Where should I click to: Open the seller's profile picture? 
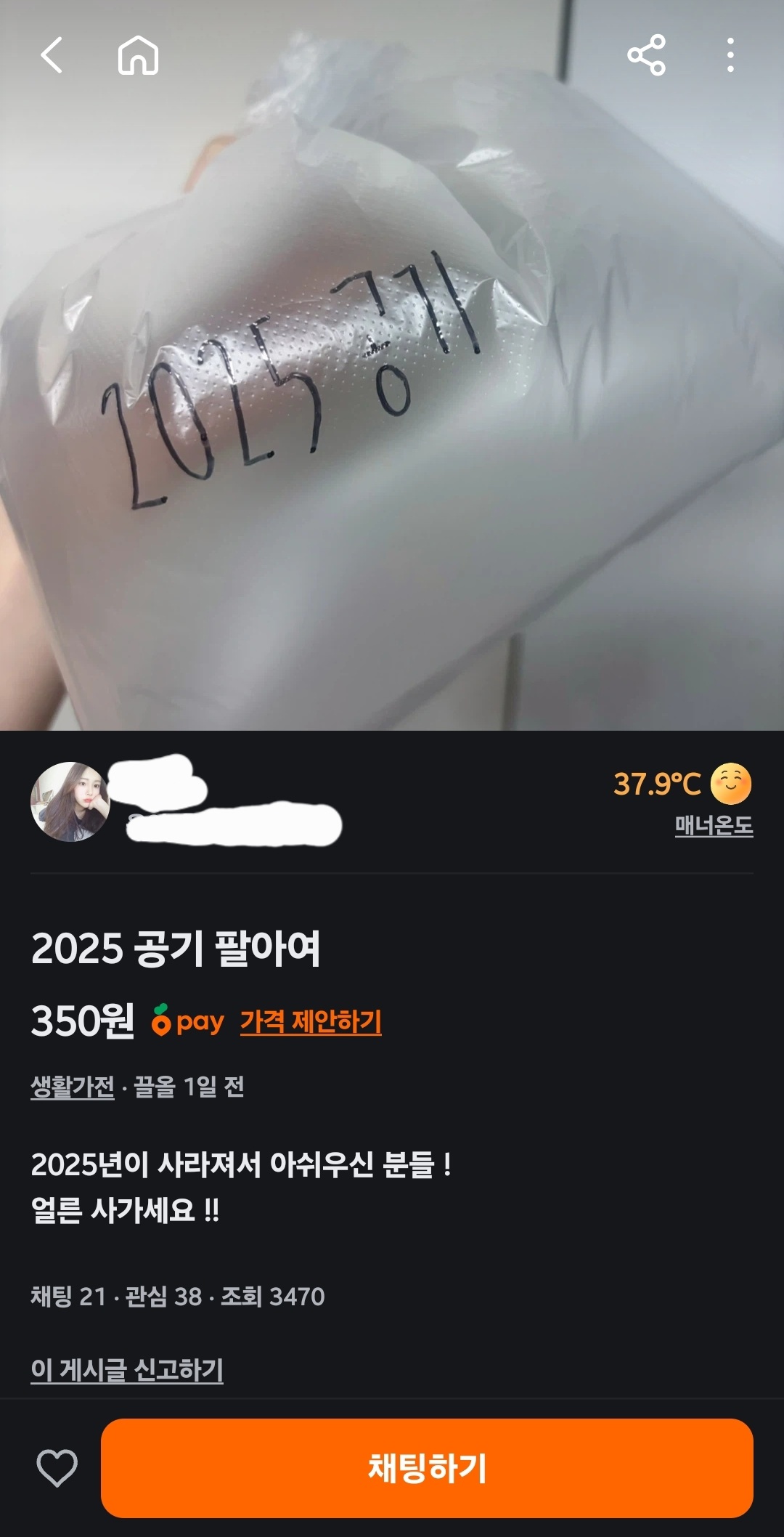70,801
